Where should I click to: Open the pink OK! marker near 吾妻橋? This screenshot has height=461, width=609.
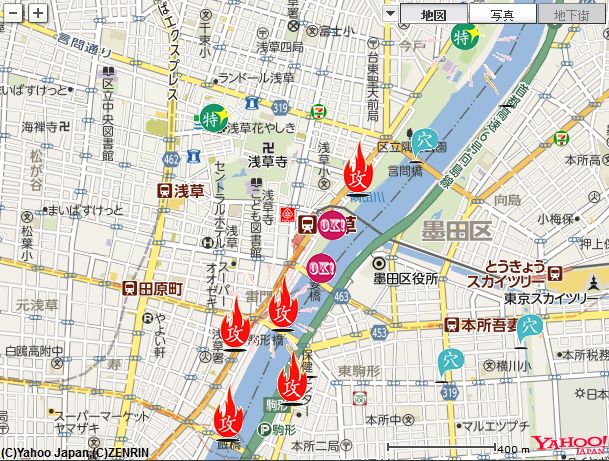tap(321, 268)
